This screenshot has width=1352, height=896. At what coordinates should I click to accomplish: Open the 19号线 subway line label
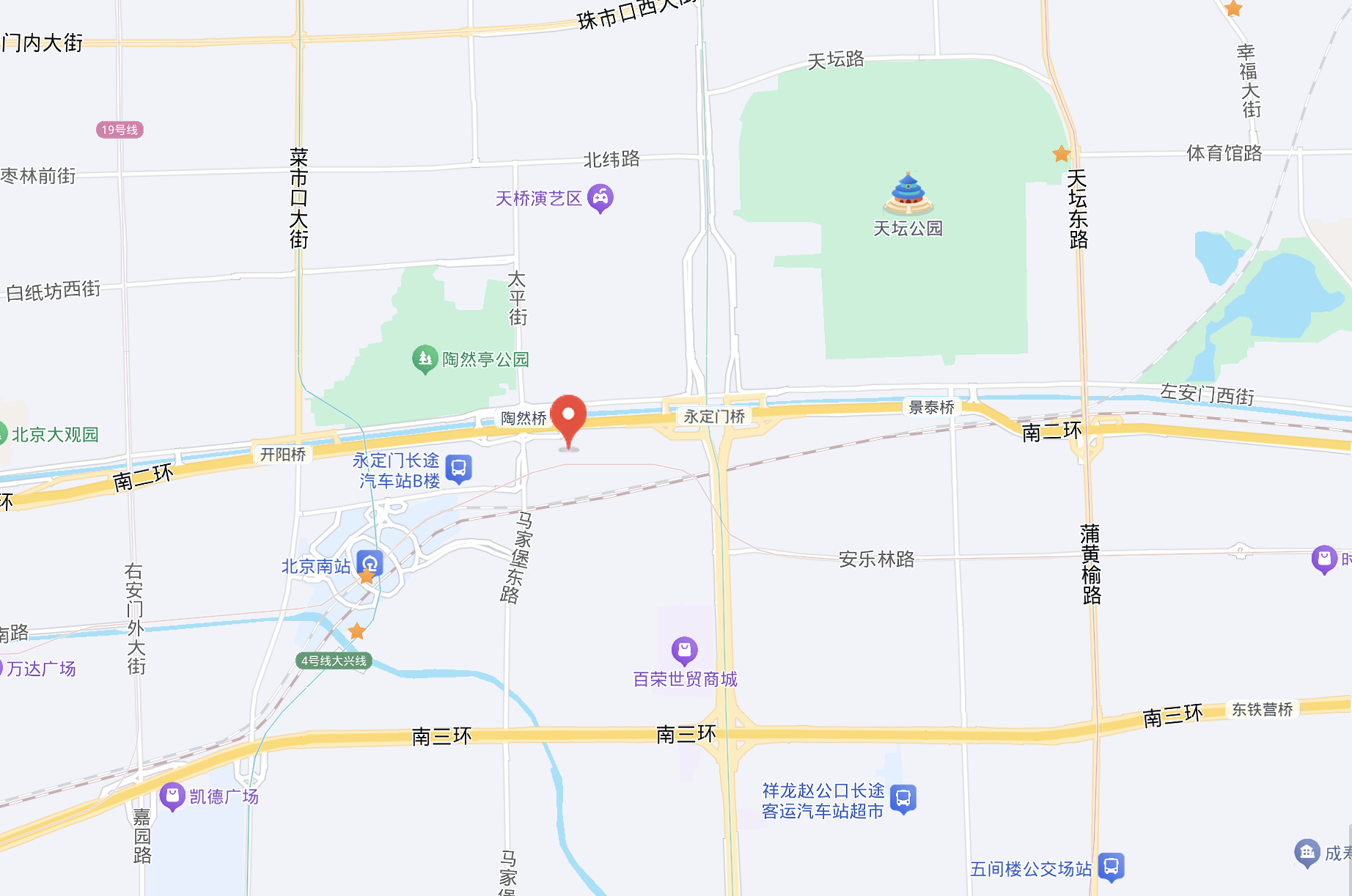pos(120,130)
